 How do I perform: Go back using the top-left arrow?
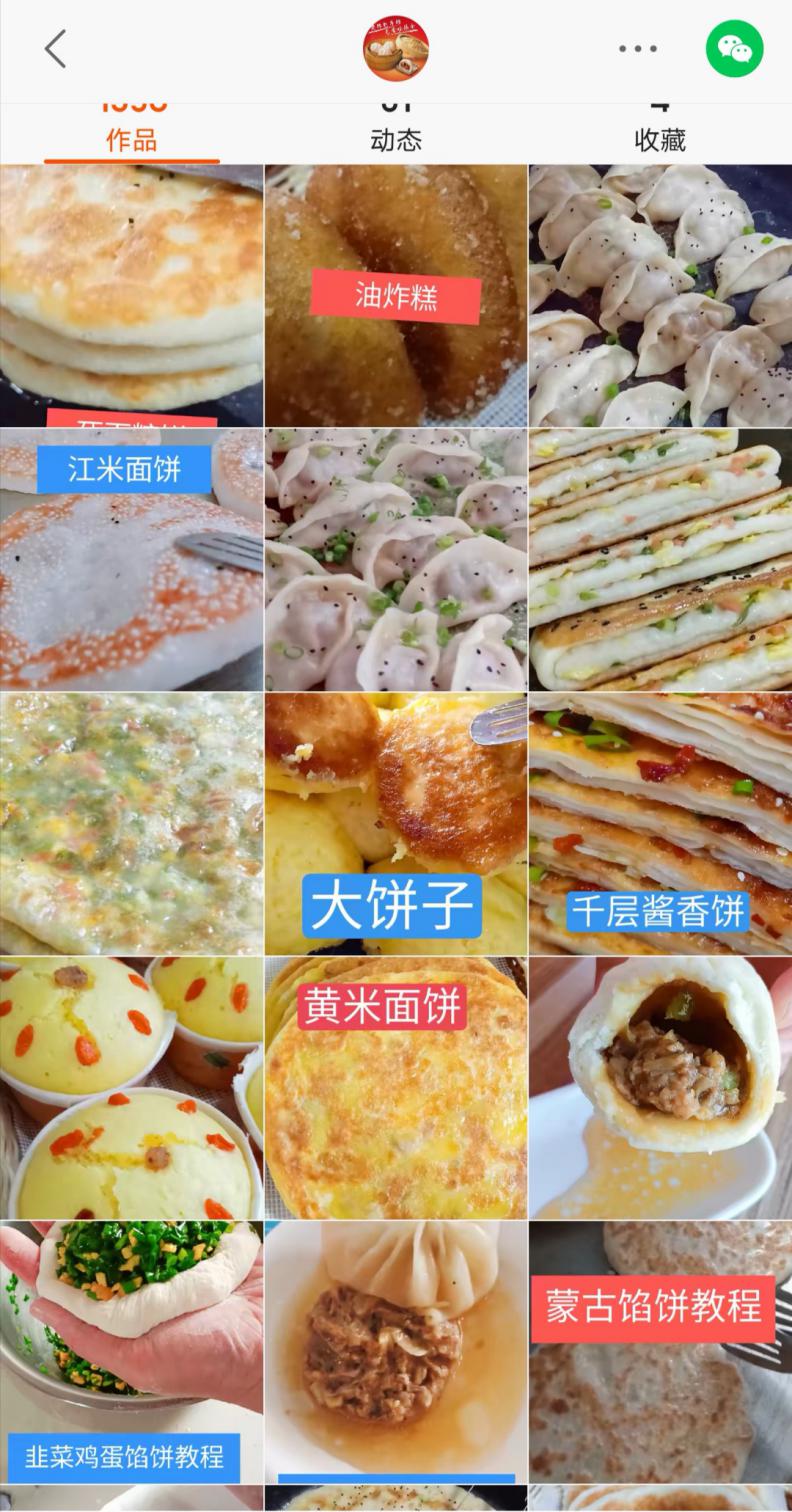pos(55,48)
